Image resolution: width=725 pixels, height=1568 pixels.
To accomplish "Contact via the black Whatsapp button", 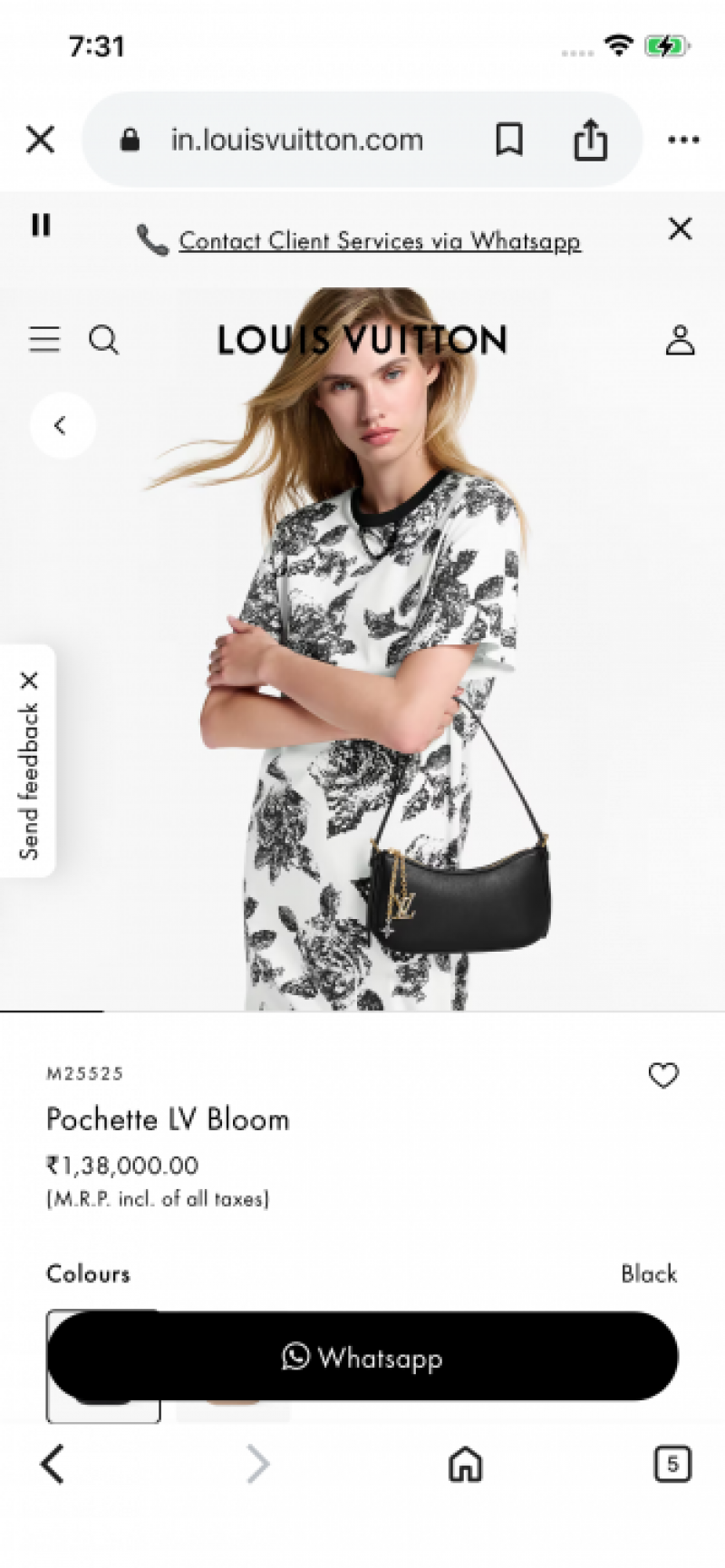I will pos(362,1357).
